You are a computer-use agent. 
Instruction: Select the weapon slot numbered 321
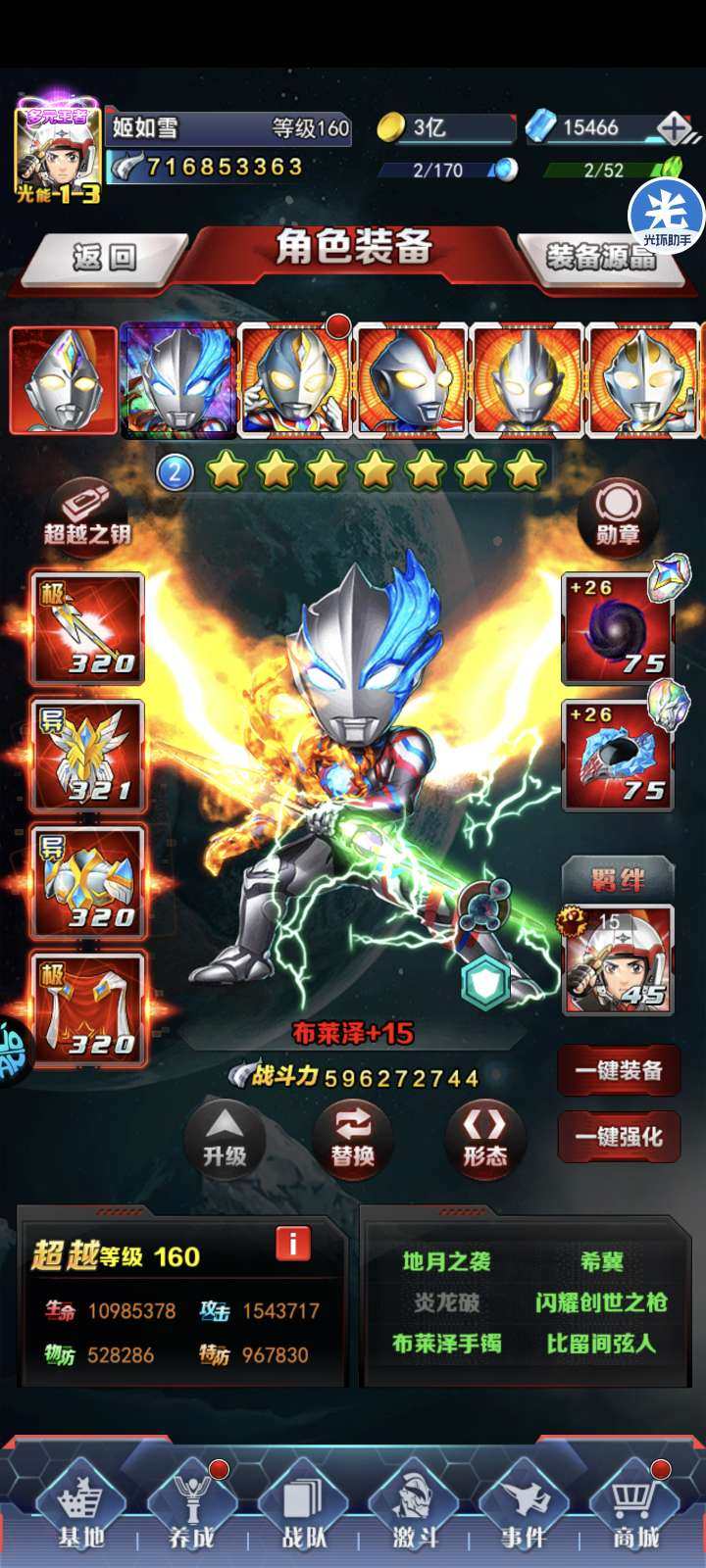point(88,757)
